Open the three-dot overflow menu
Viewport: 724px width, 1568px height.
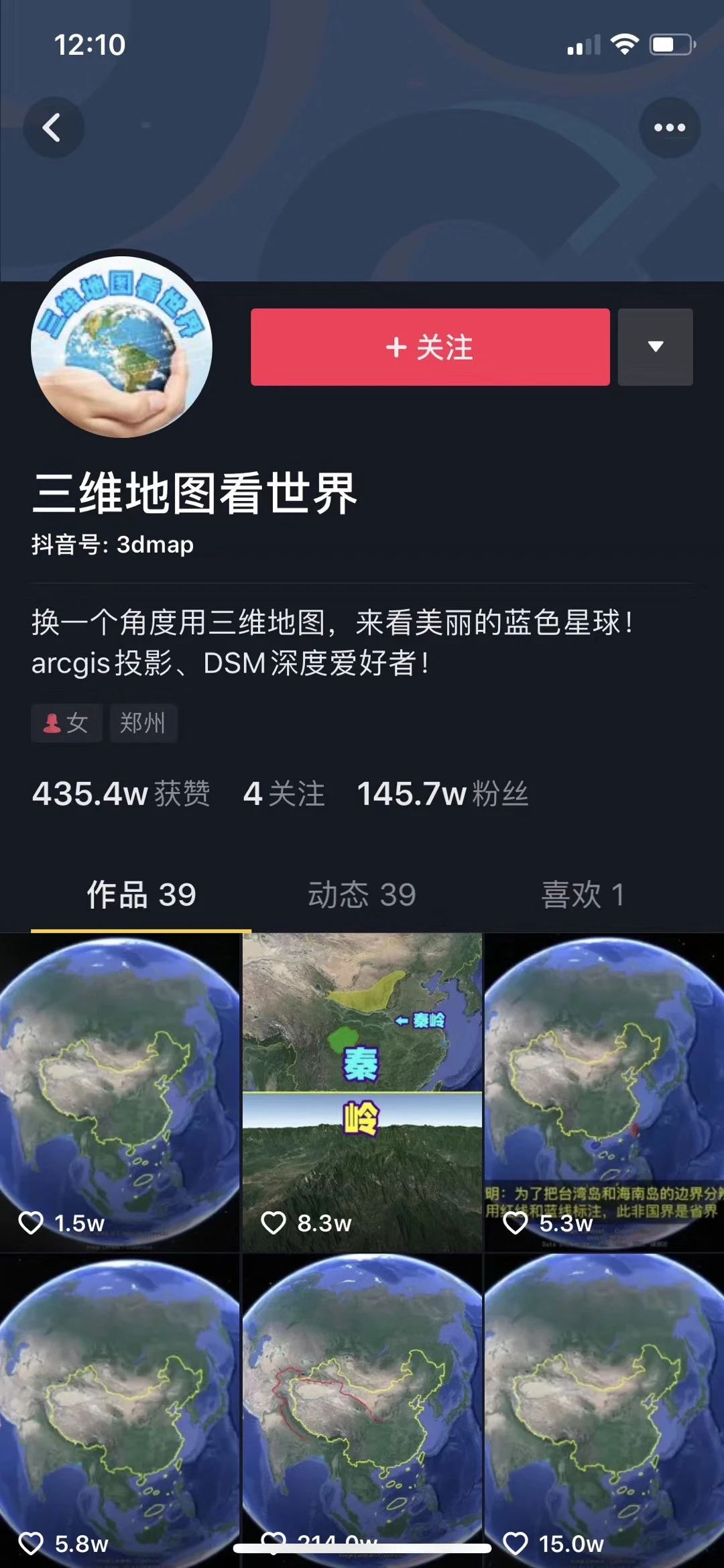(x=669, y=127)
